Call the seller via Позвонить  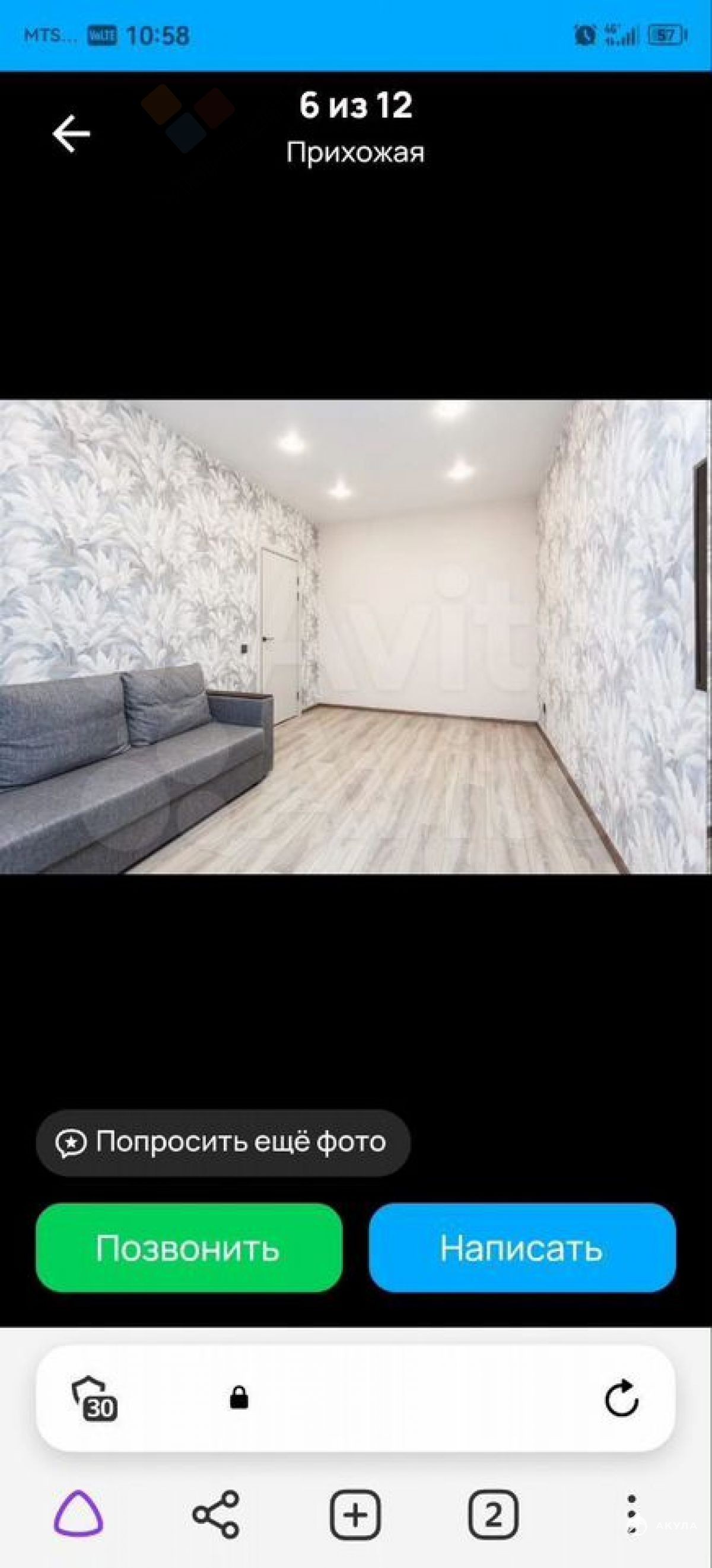pos(189,1248)
